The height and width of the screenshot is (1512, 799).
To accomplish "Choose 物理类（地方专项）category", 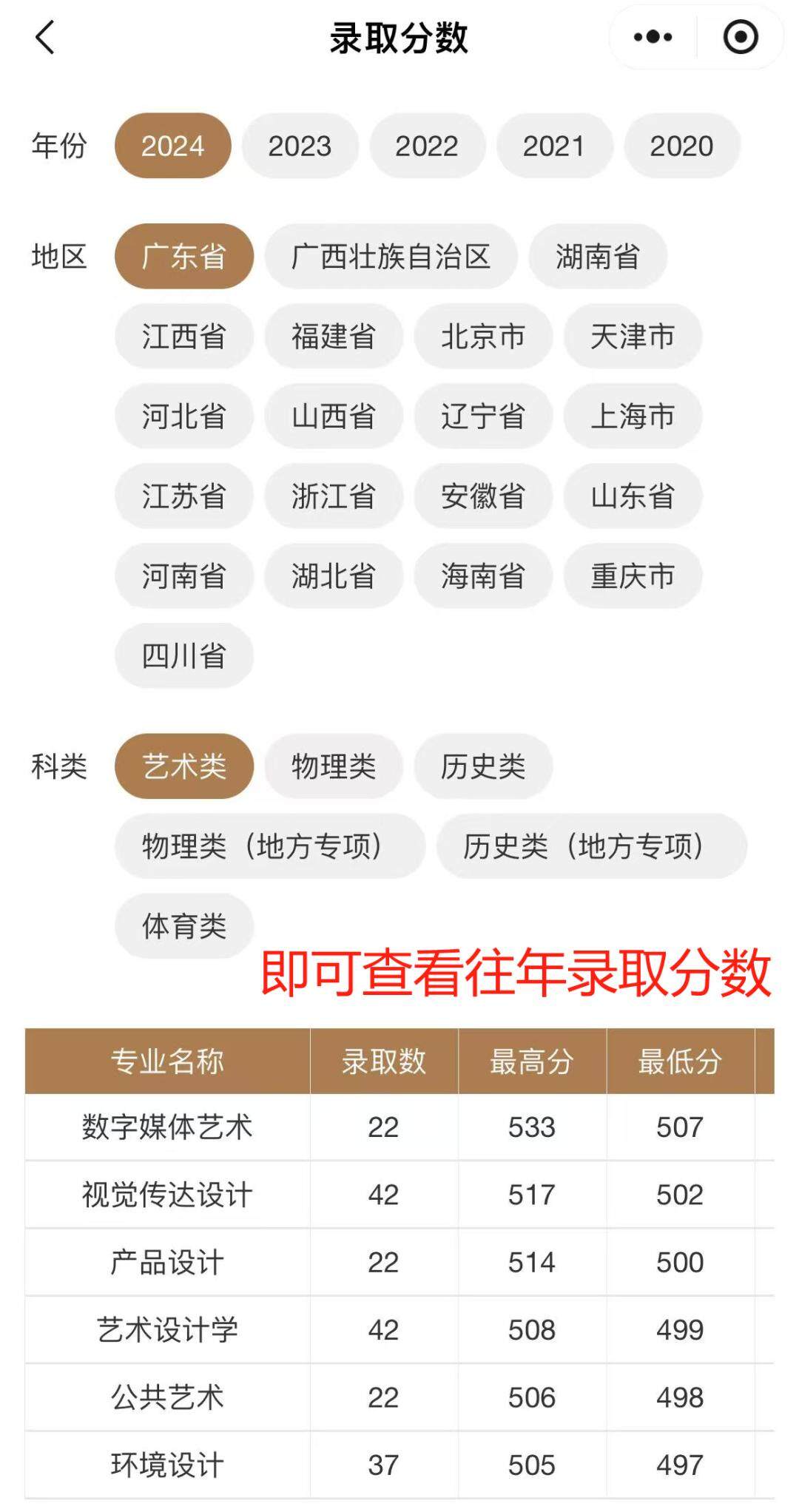I will 269,846.
